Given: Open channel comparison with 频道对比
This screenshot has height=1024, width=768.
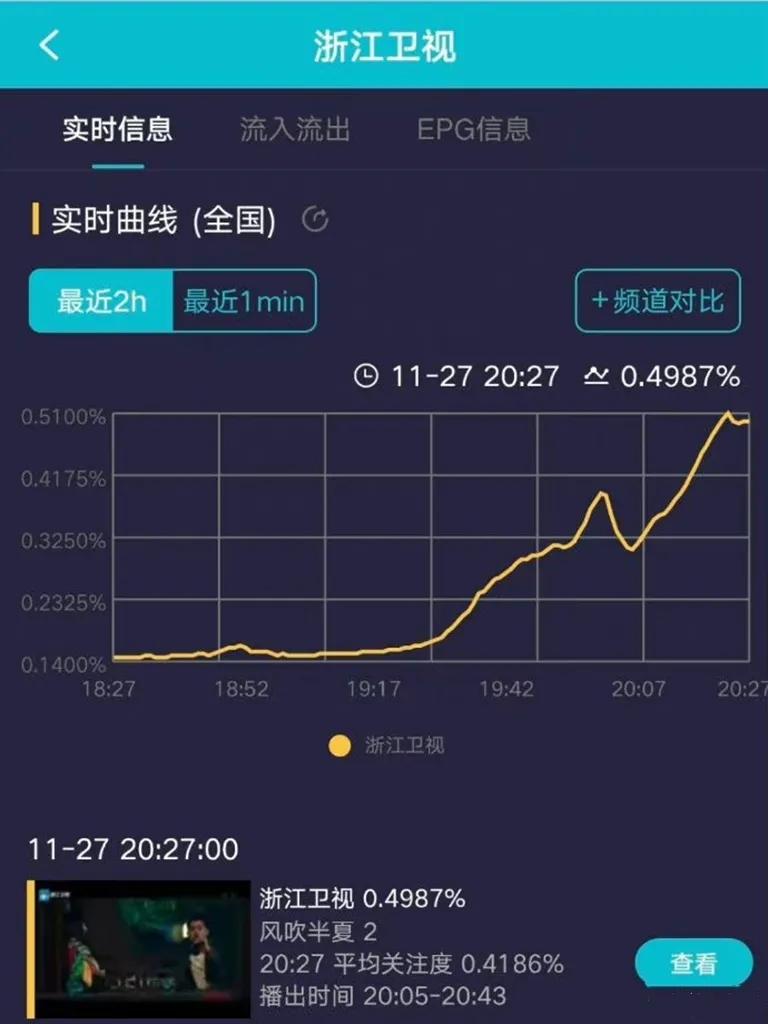Looking at the screenshot, I should coord(657,301).
